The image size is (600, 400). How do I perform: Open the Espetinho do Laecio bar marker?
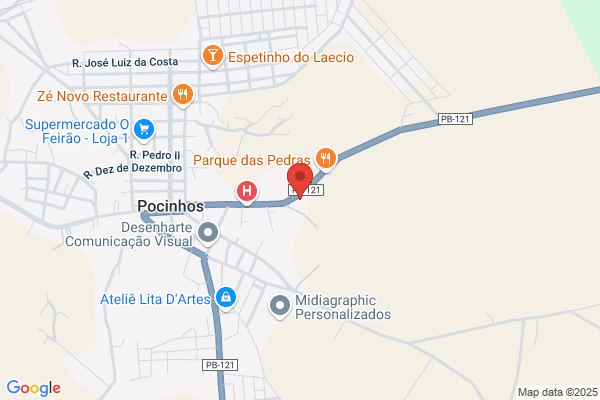point(212,56)
